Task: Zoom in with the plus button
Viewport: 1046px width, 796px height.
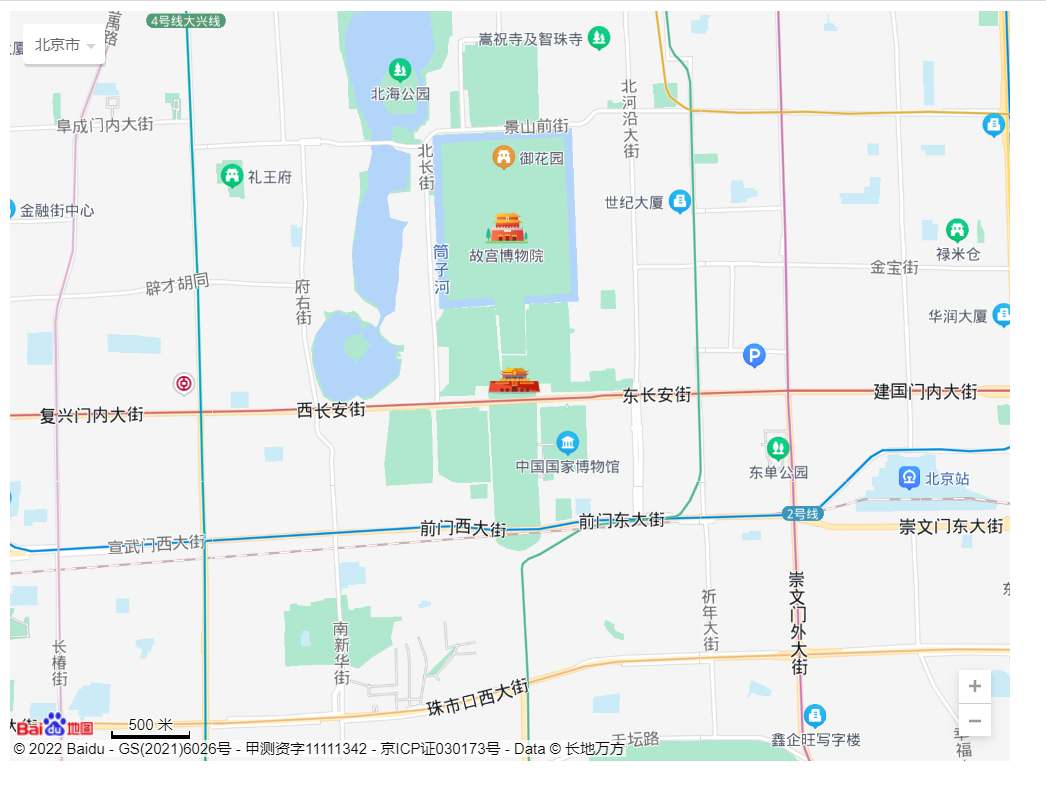Action: [x=975, y=686]
